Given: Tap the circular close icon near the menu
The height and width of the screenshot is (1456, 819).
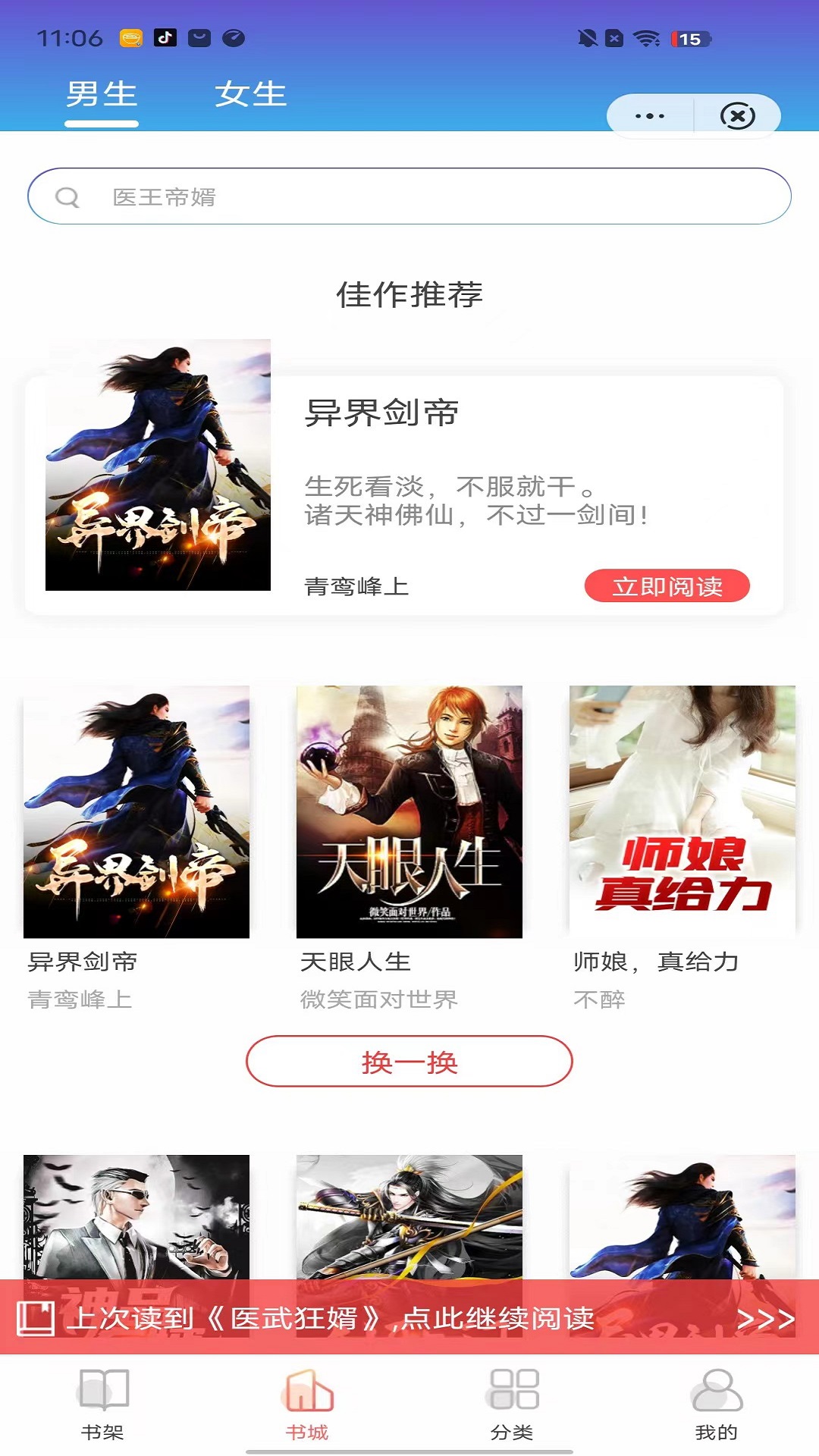Looking at the screenshot, I should (x=736, y=115).
